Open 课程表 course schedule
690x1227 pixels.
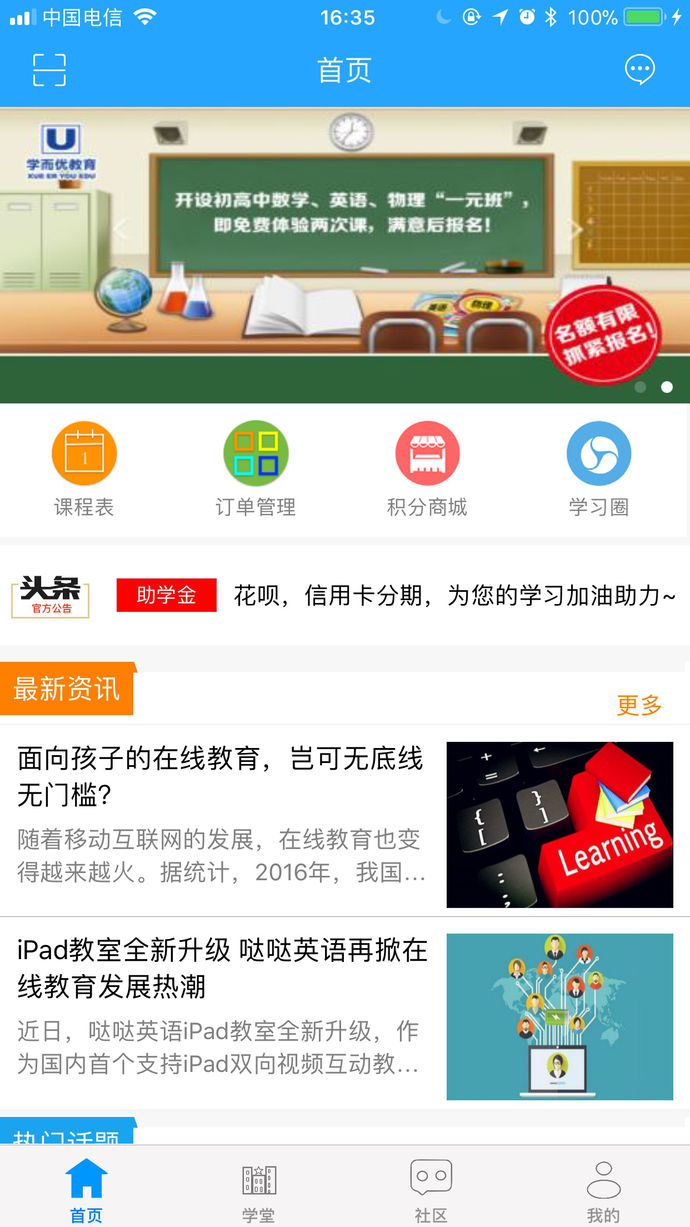(84, 470)
